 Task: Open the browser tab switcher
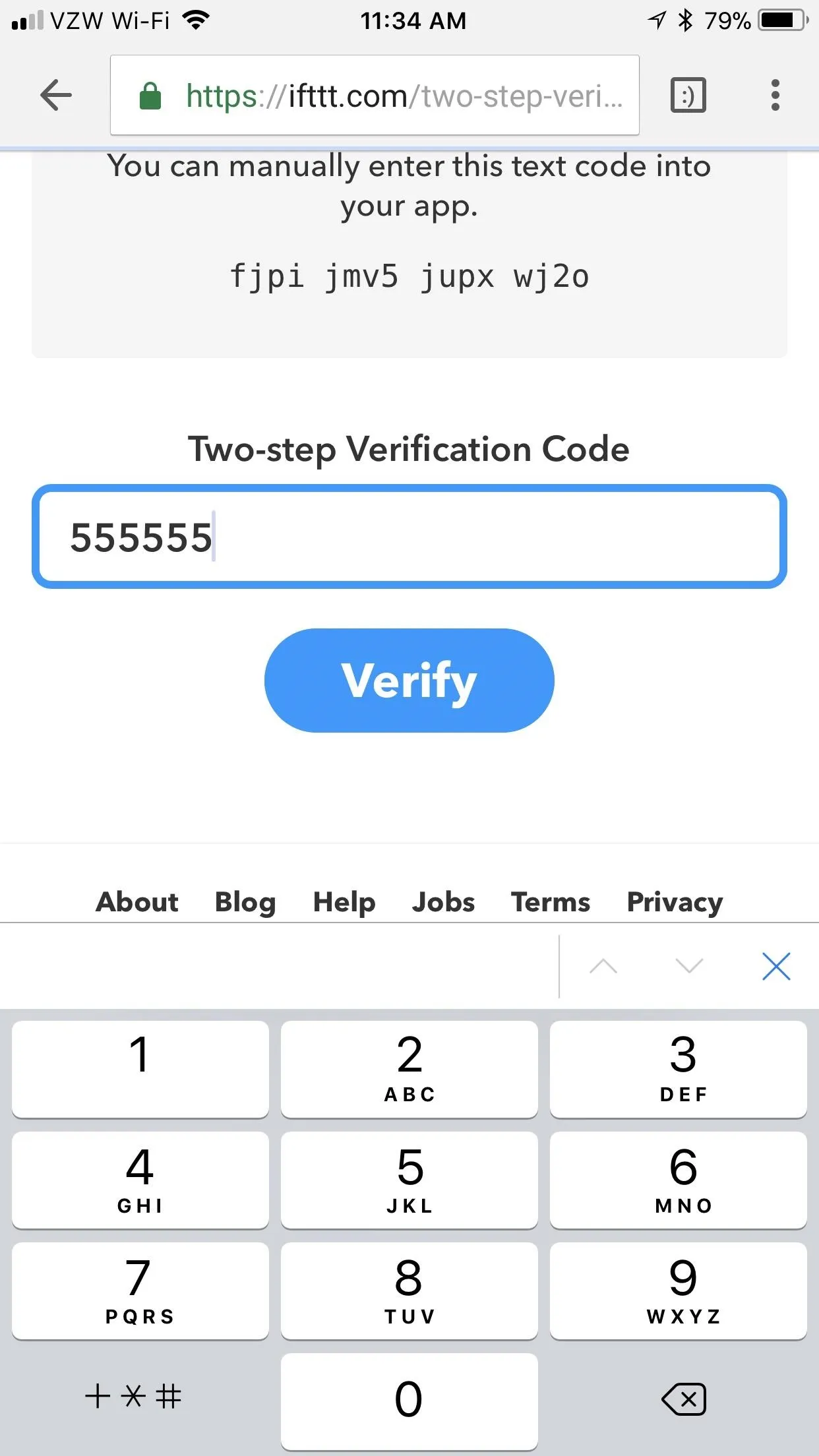point(688,96)
